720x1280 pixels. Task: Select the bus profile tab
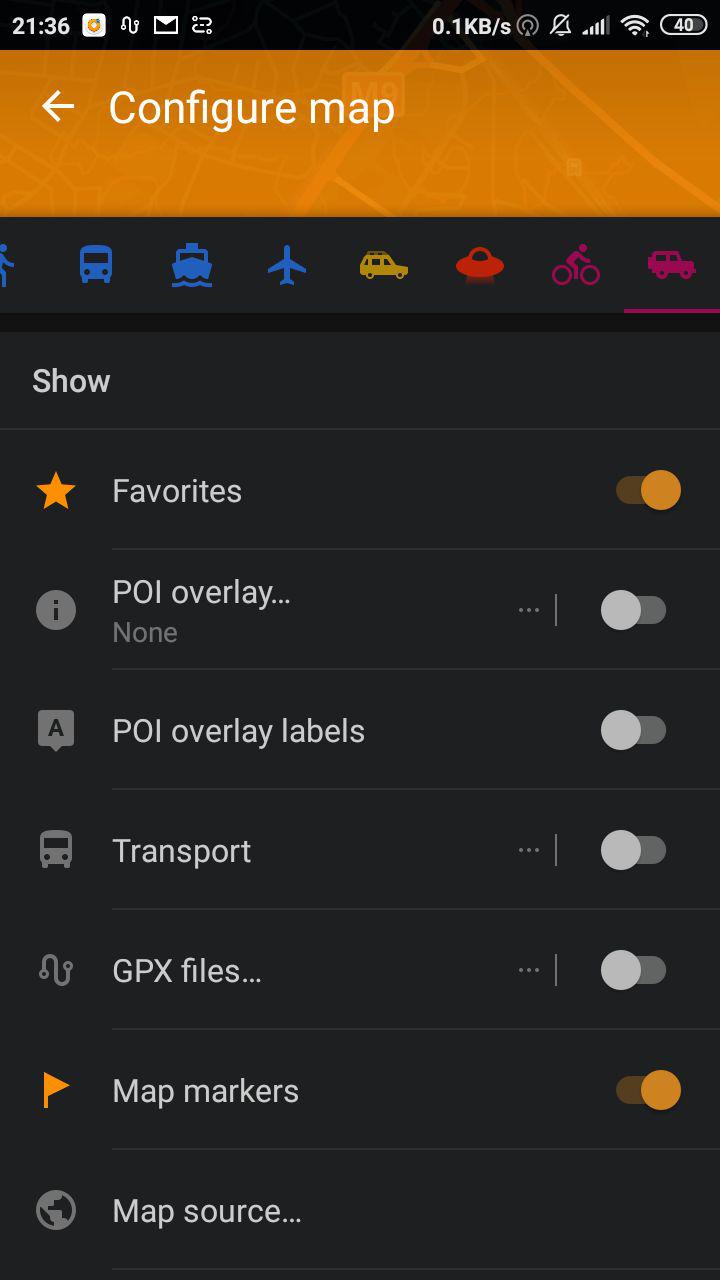pos(96,265)
